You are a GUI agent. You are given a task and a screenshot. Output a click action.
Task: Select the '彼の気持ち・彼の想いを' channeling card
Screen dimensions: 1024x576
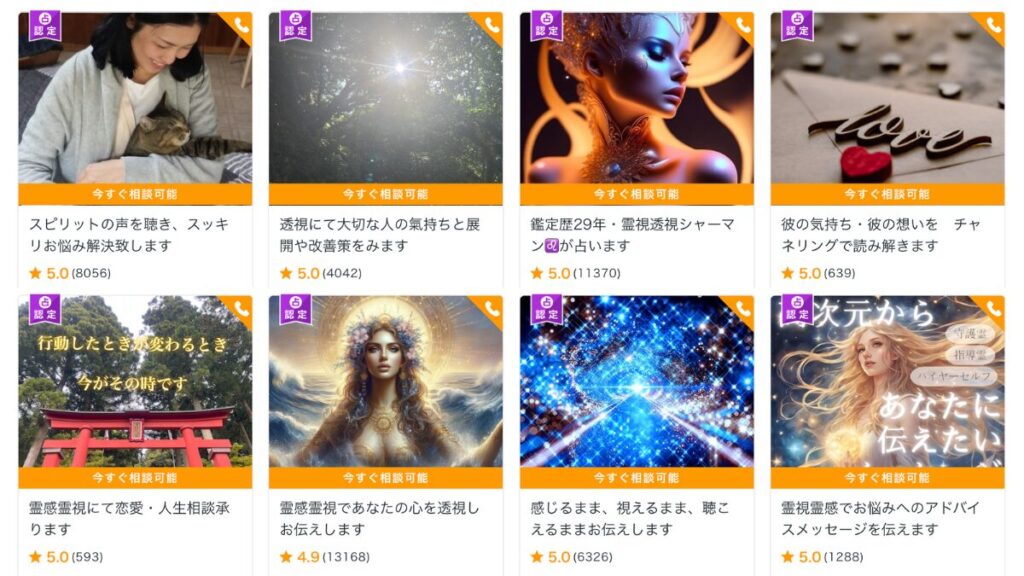pos(887,234)
